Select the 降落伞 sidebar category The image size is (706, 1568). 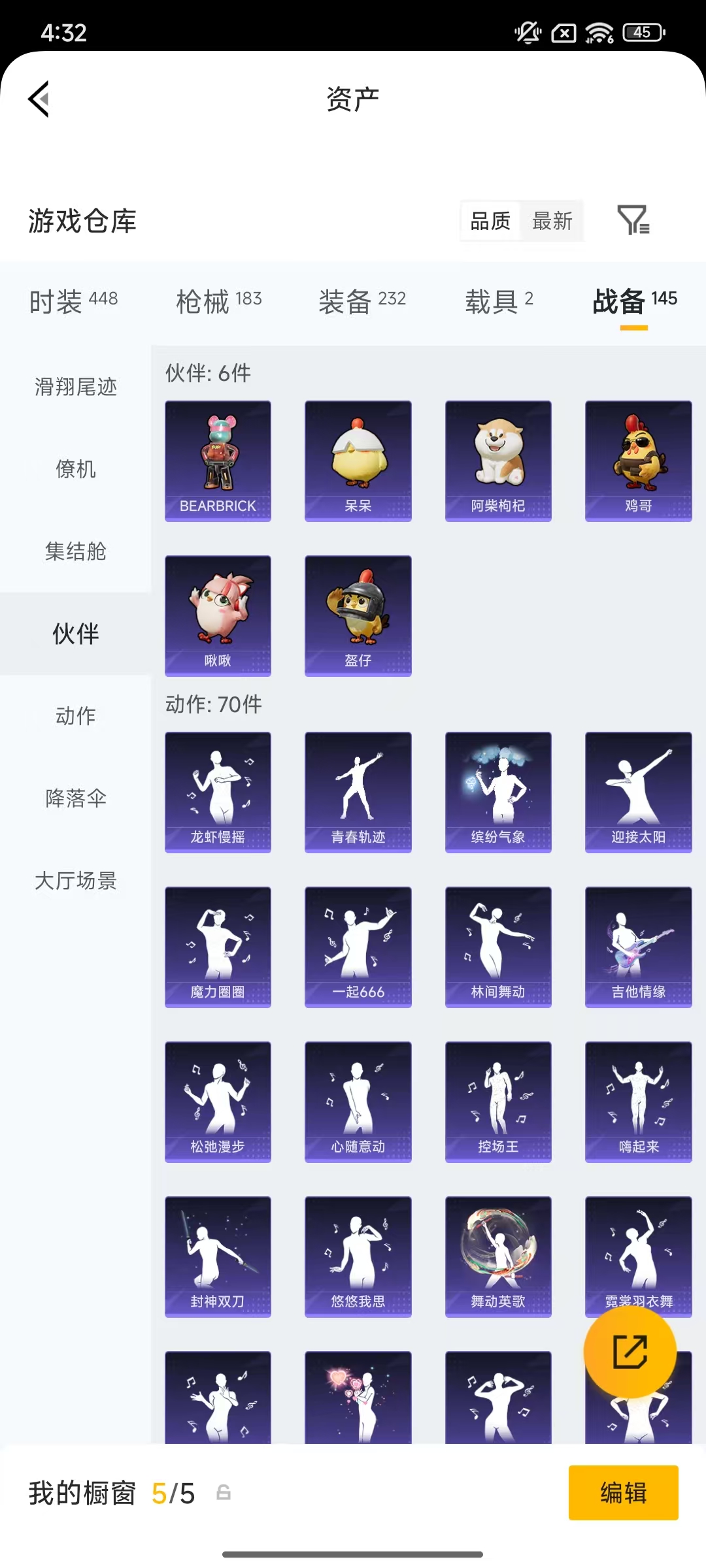pos(74,798)
